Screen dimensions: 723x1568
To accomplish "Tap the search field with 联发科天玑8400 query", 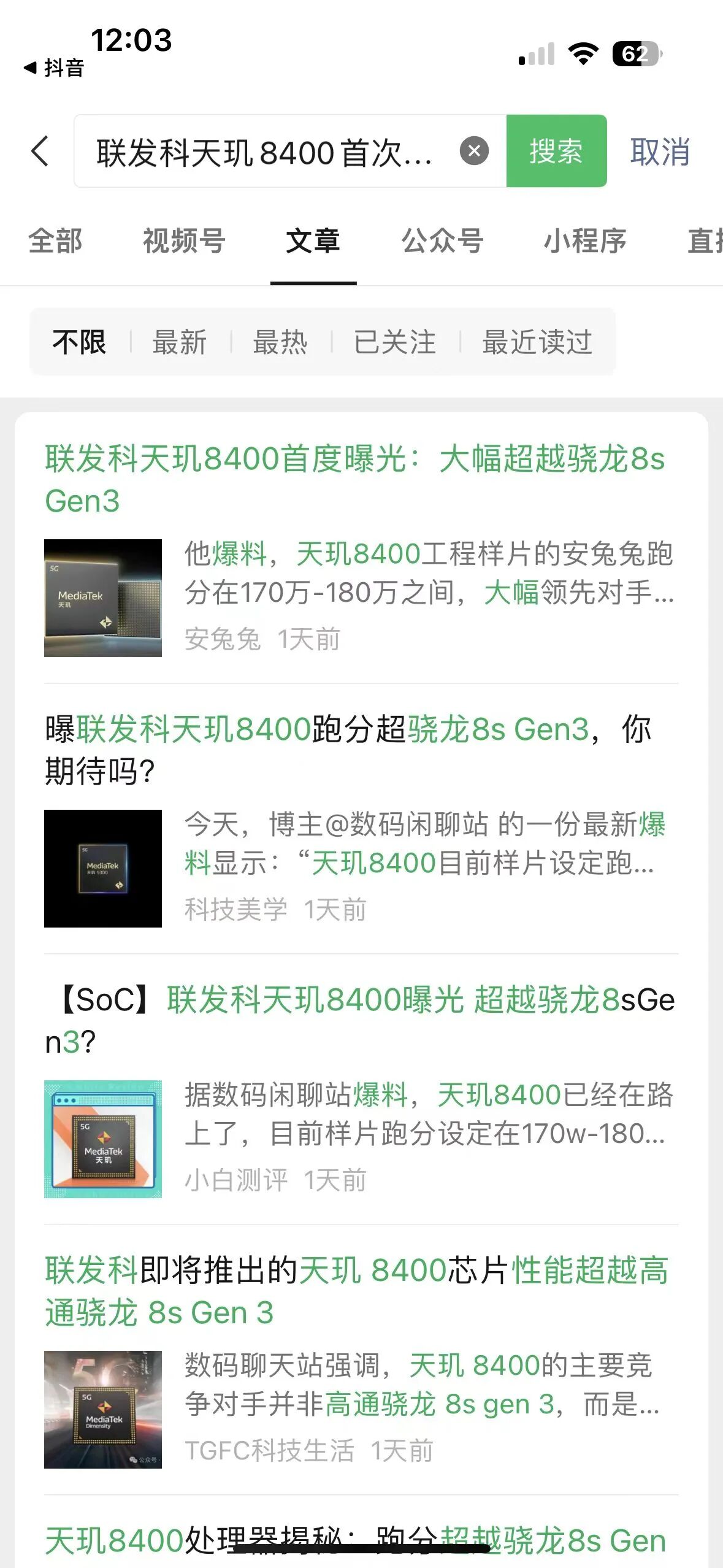I will coord(264,152).
